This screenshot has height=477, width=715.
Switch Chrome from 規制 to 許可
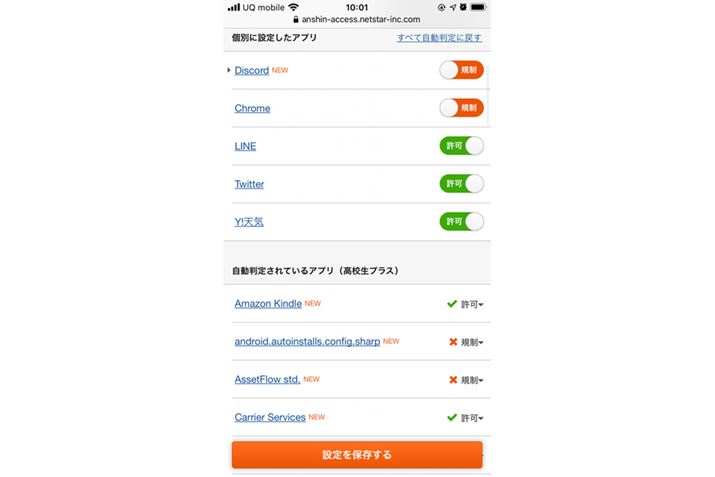point(461,108)
